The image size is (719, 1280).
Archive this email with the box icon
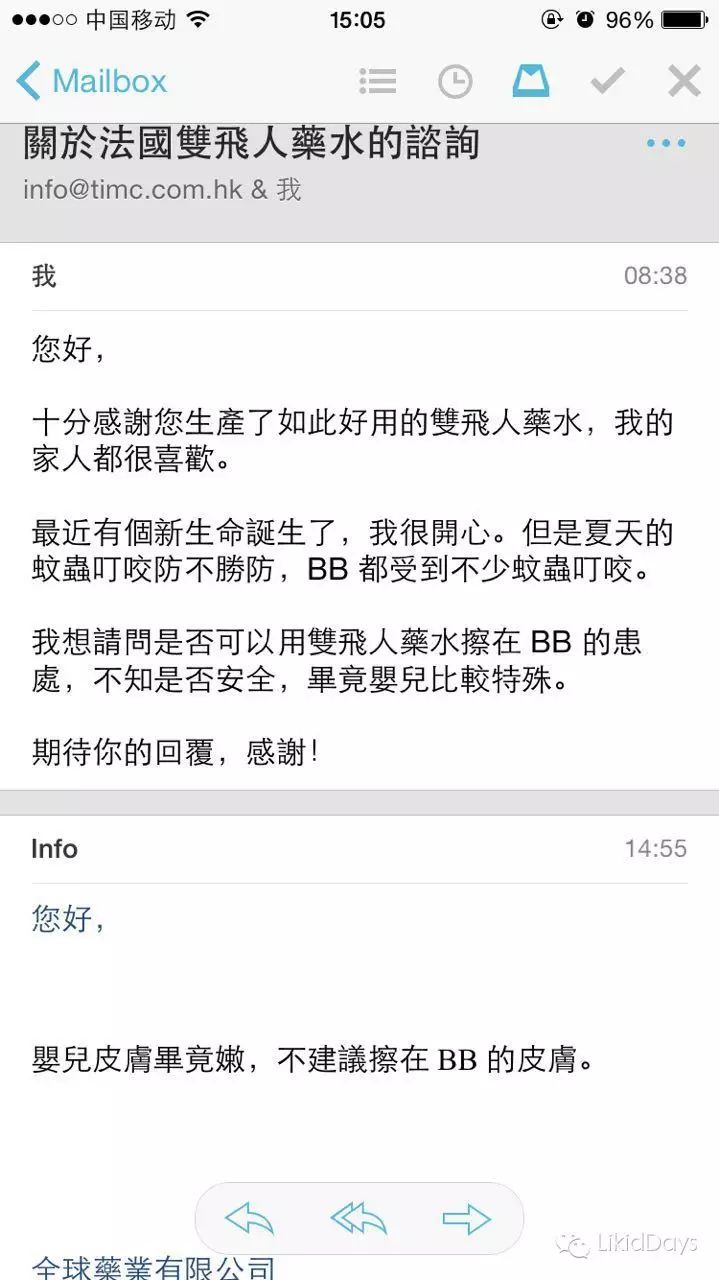[531, 81]
